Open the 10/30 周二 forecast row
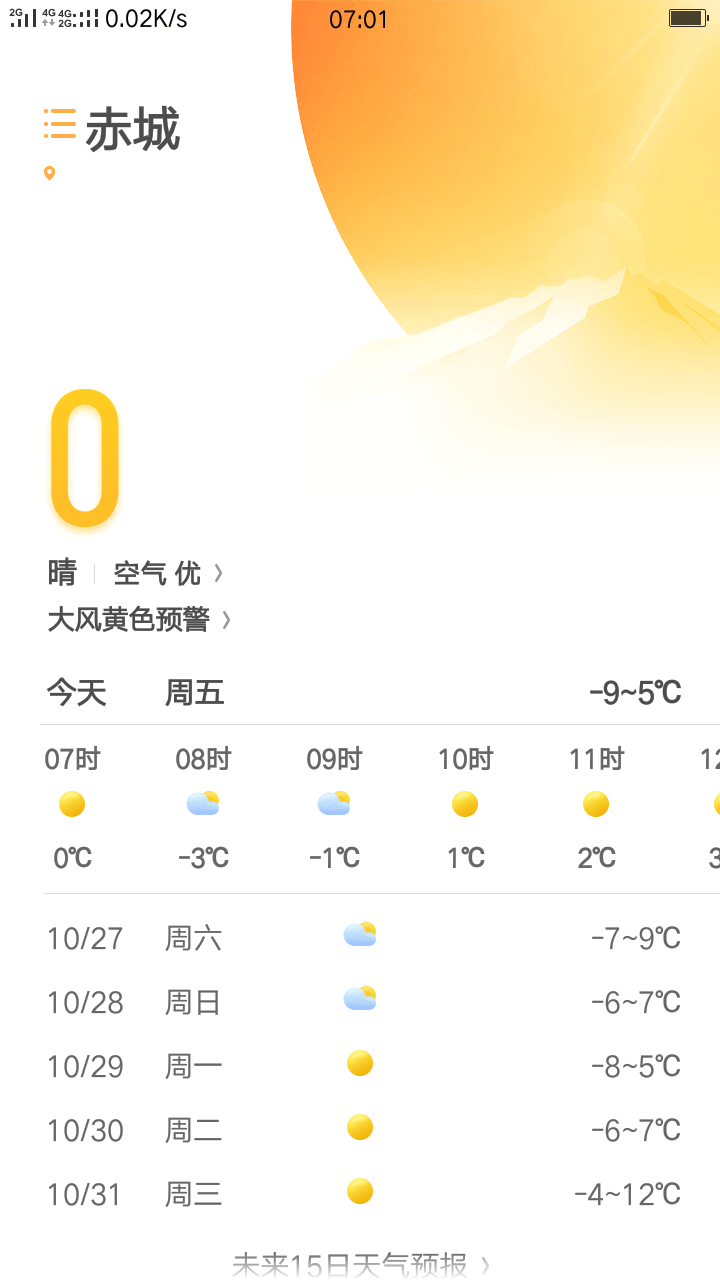The image size is (720, 1280). (x=360, y=1130)
